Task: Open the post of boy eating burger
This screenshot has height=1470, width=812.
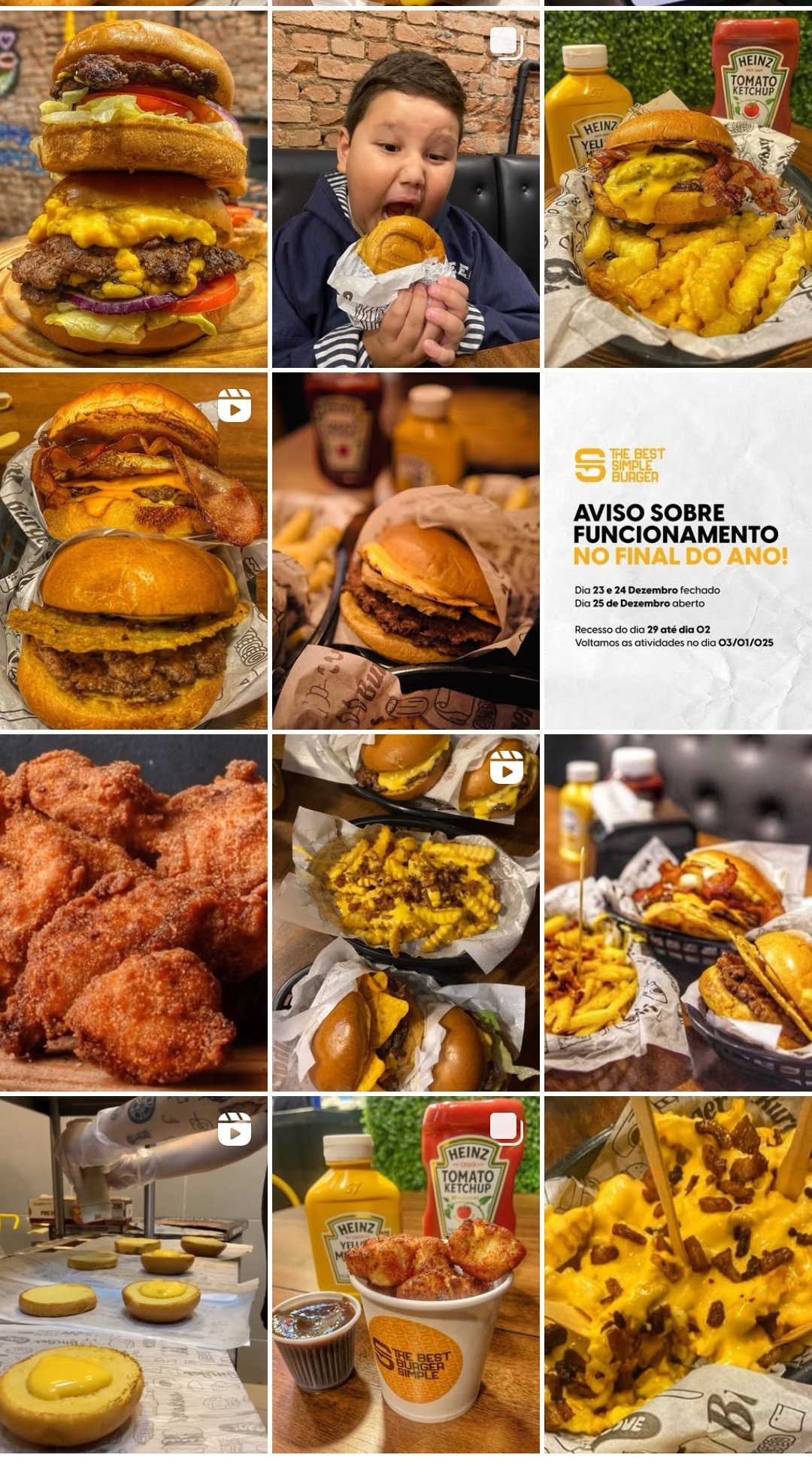Action: pos(406,188)
